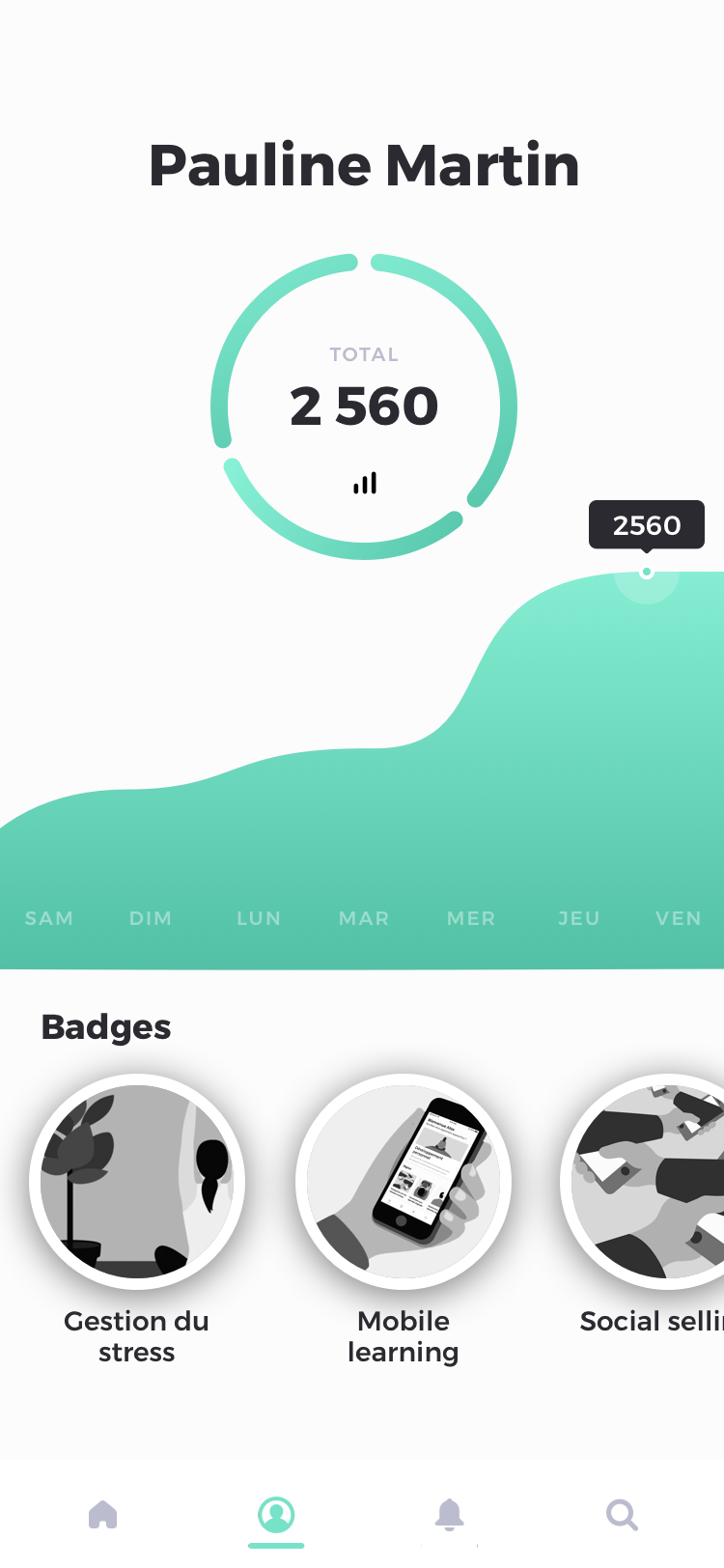Image resolution: width=724 pixels, height=1568 pixels.
Task: Select the 2560 point on the chart
Action: point(647,573)
